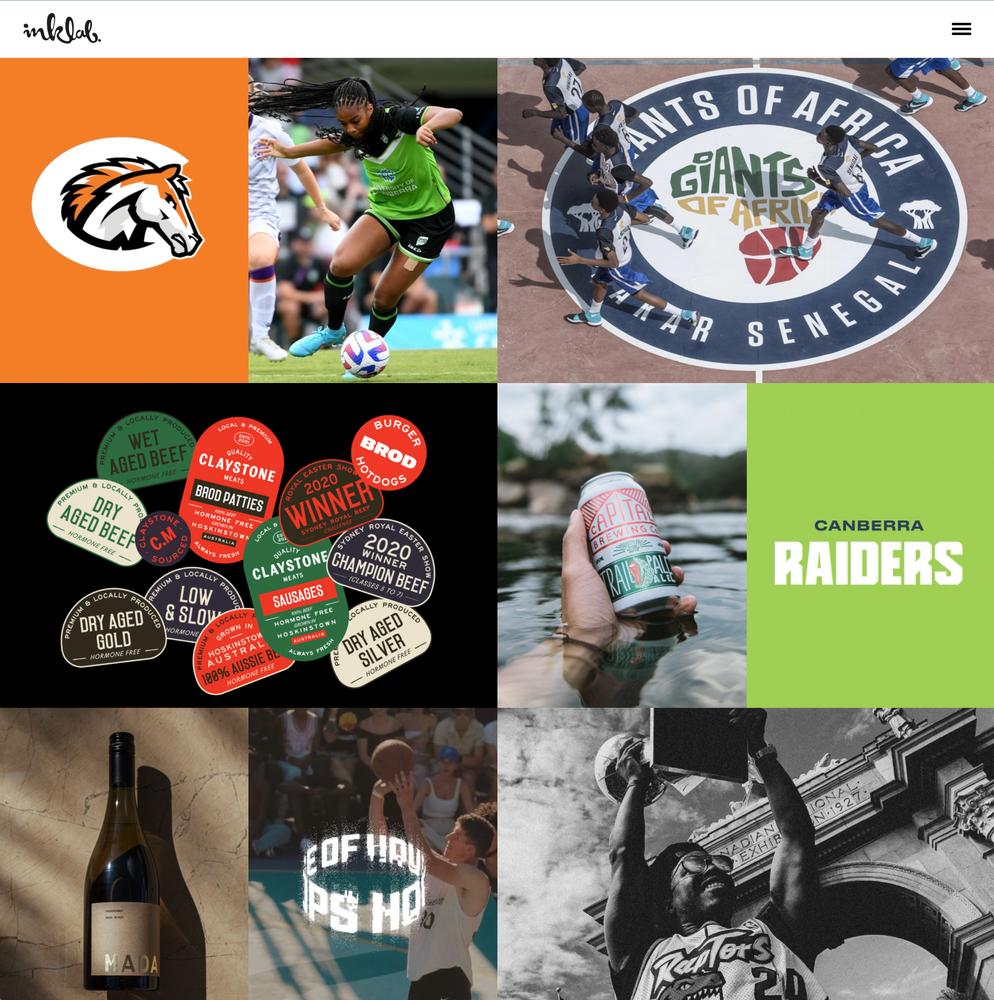Go to the inklab home page
Image resolution: width=994 pixels, height=1000 pixels.
62,29
